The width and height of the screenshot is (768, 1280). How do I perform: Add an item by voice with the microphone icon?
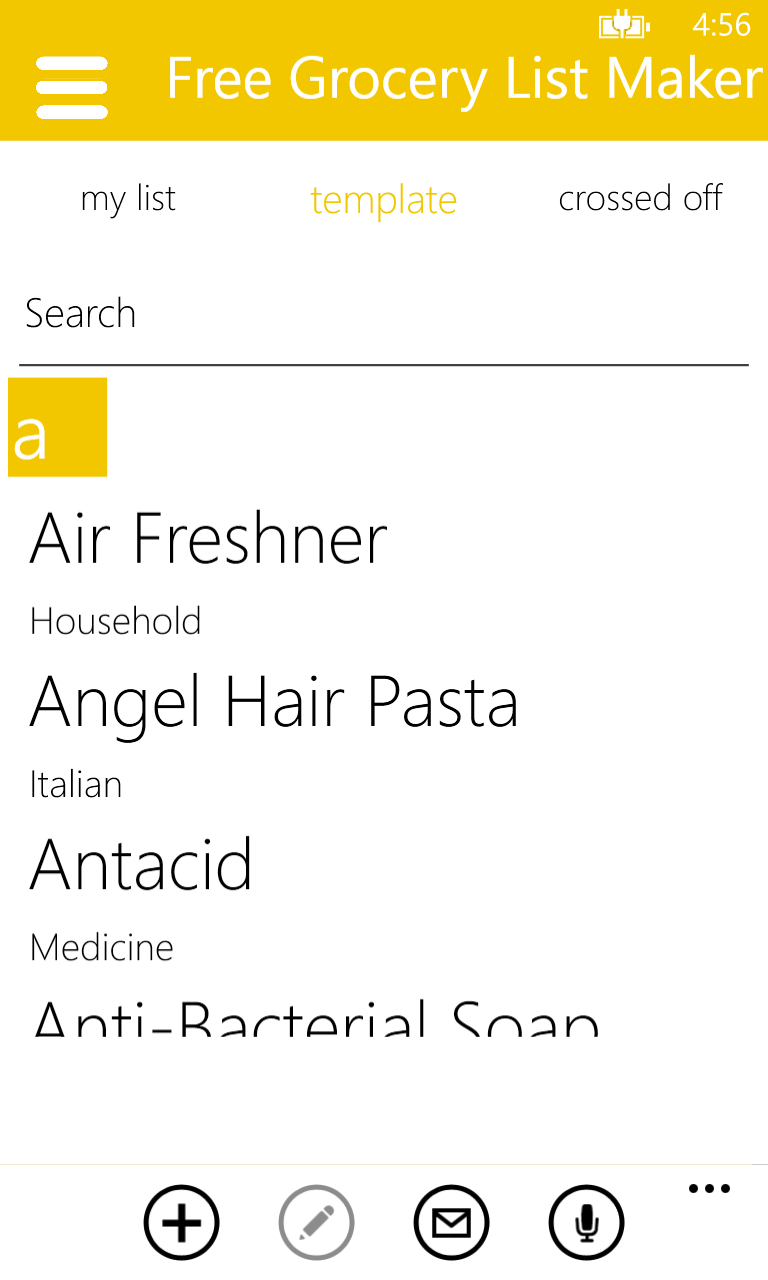point(586,1222)
